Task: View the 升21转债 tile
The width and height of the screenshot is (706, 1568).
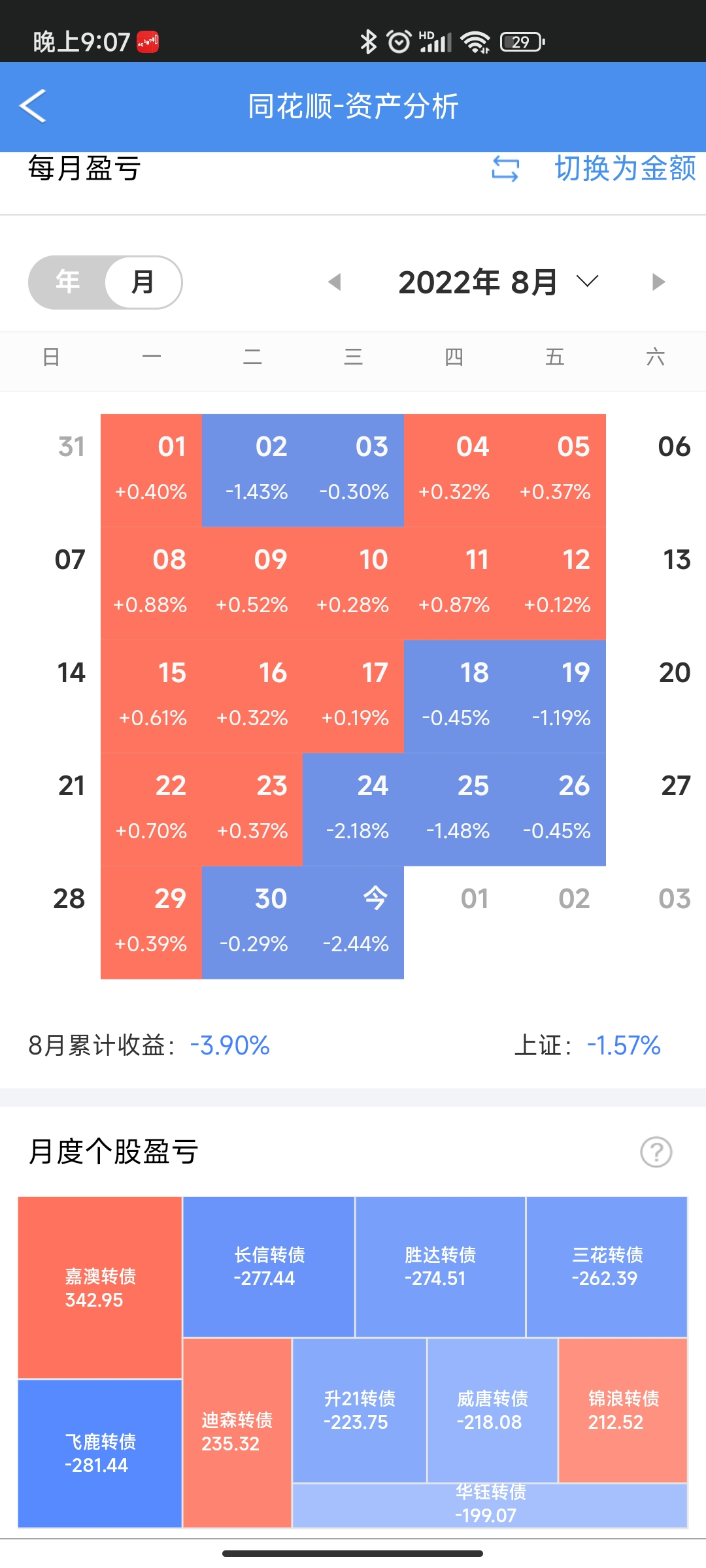Action: tap(360, 1410)
